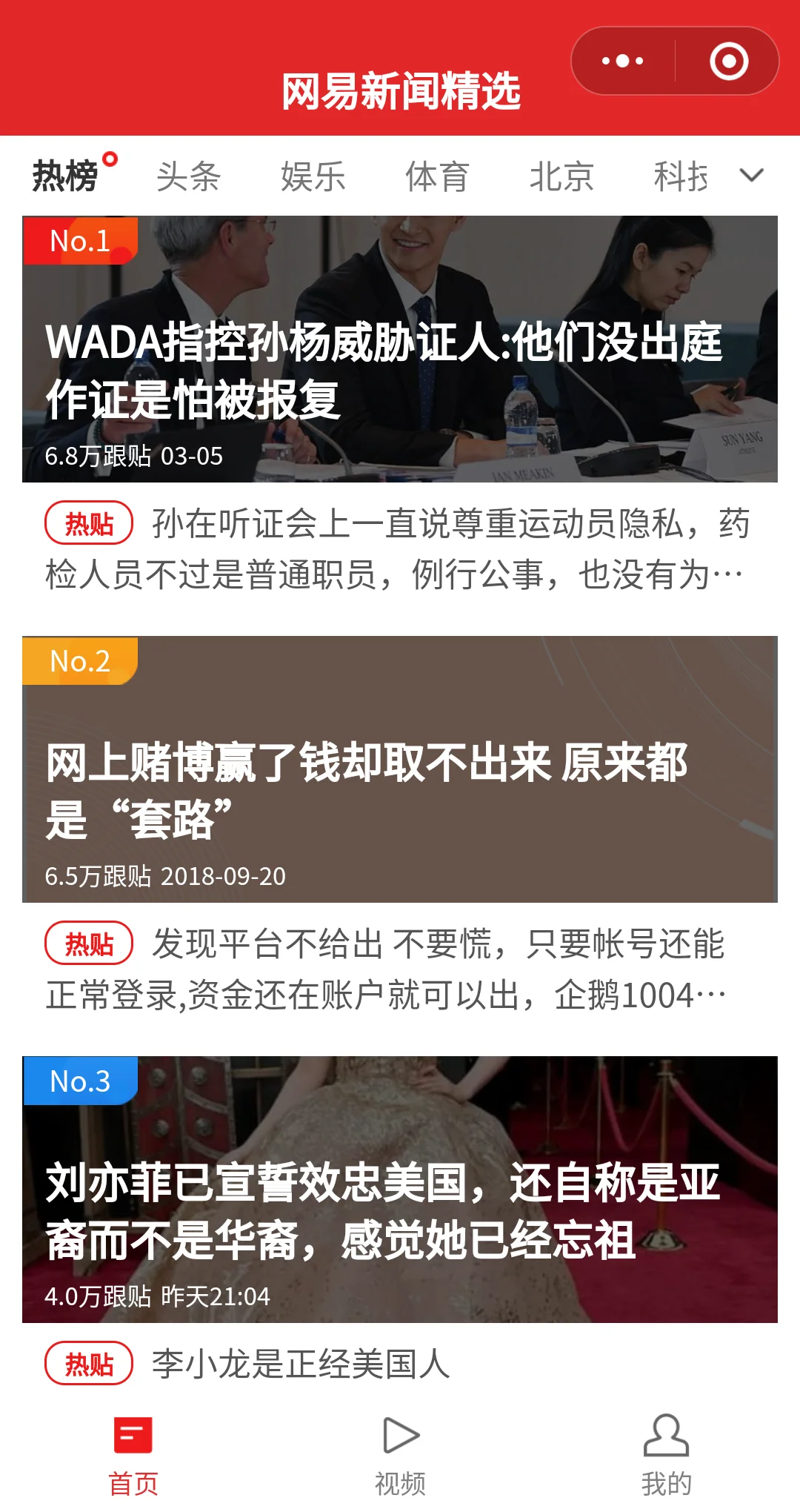The image size is (800, 1512).
Task: Open the 北京 news tab
Action: point(561,176)
